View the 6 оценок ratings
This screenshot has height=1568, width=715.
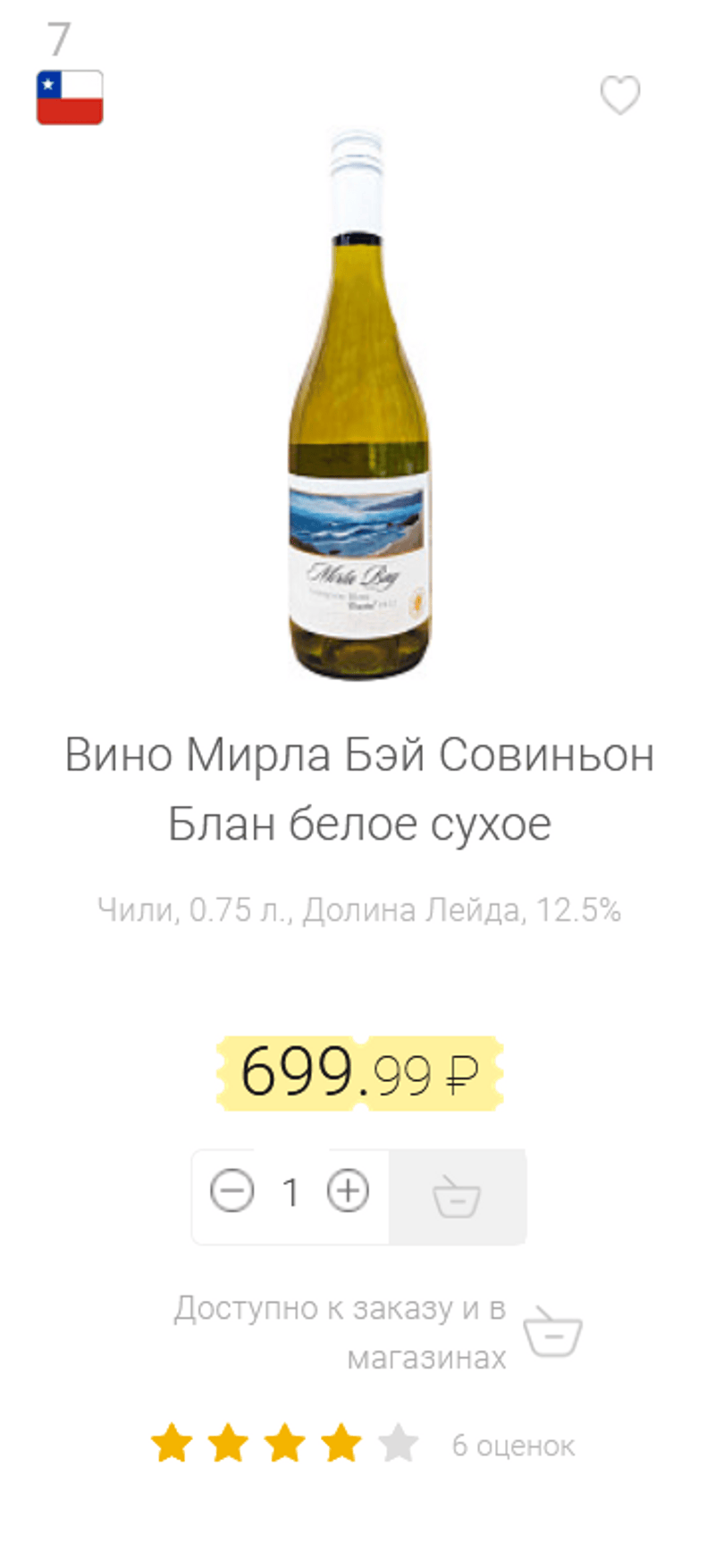click(x=512, y=1446)
